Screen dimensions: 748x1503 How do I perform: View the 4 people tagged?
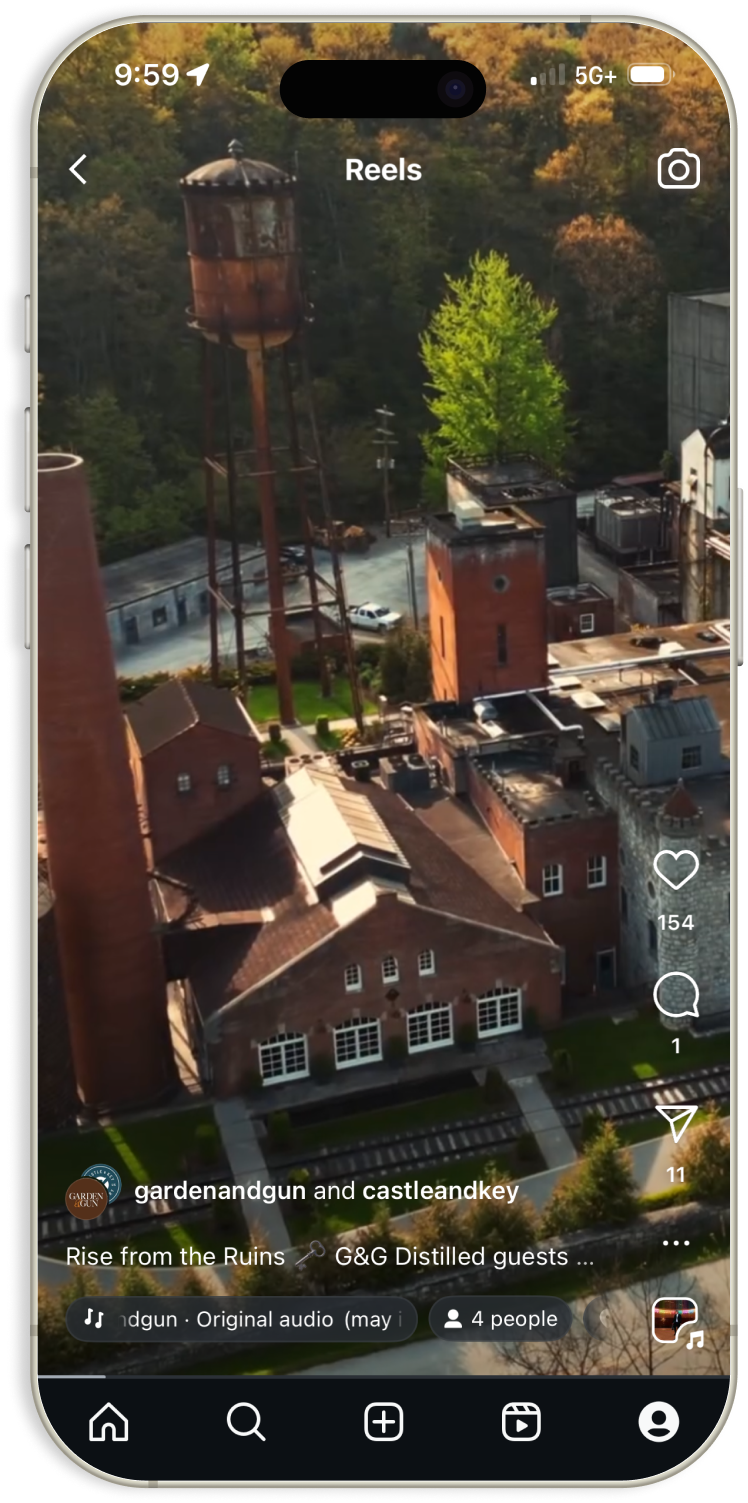pos(500,1319)
